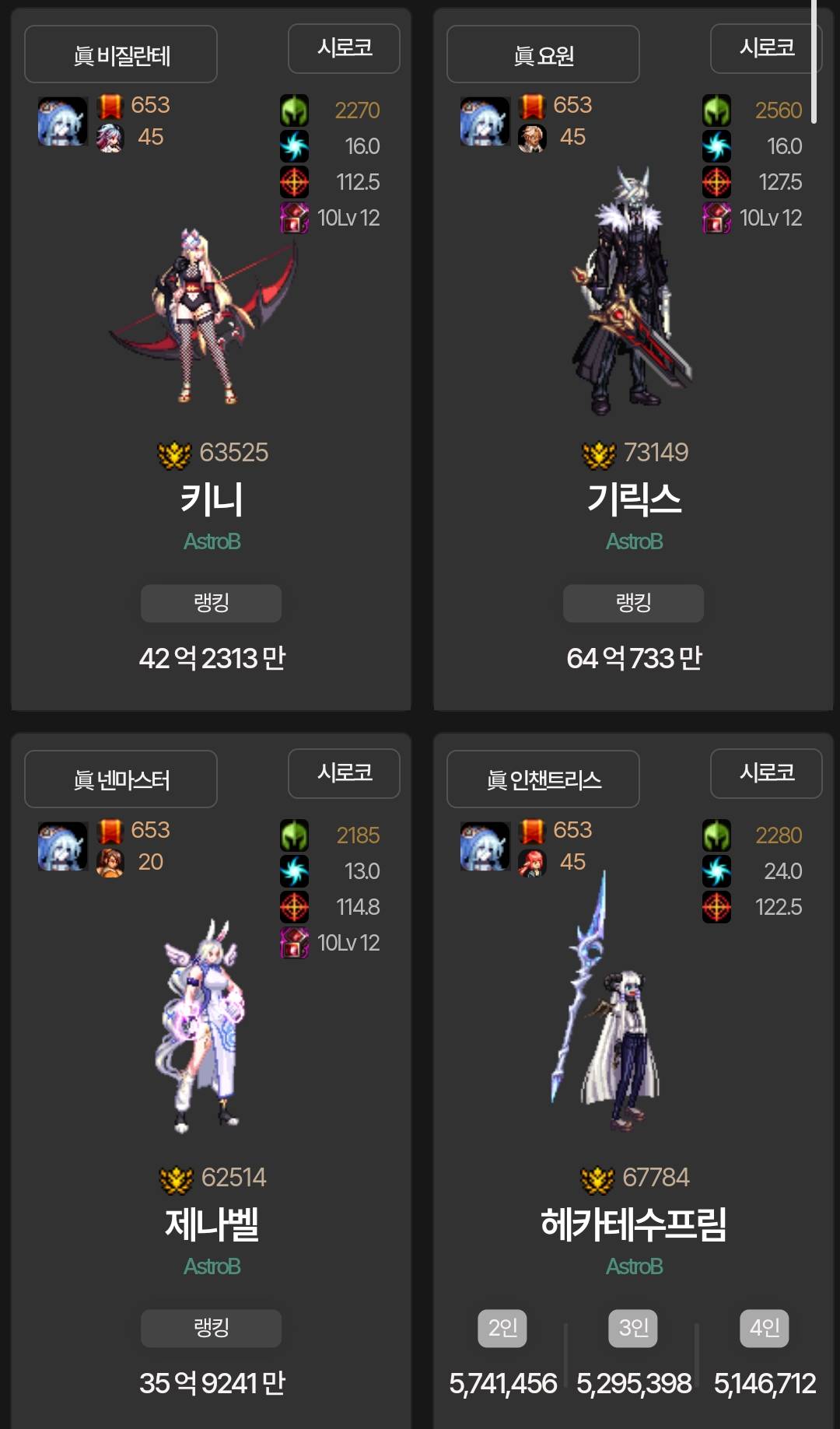Open the 기릭스 character card
840x1429 pixels.
click(x=633, y=499)
